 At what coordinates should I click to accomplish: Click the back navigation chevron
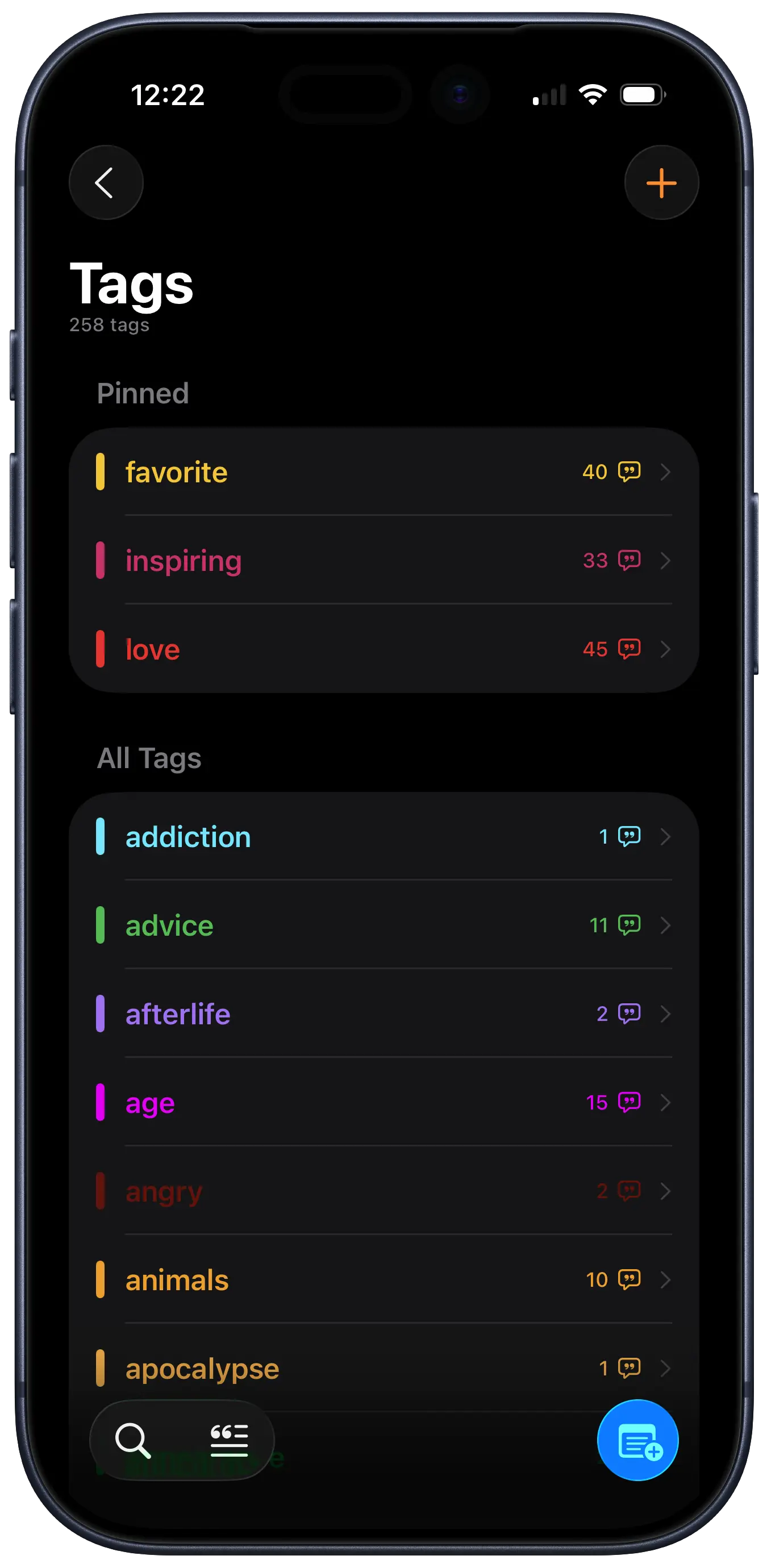click(106, 182)
